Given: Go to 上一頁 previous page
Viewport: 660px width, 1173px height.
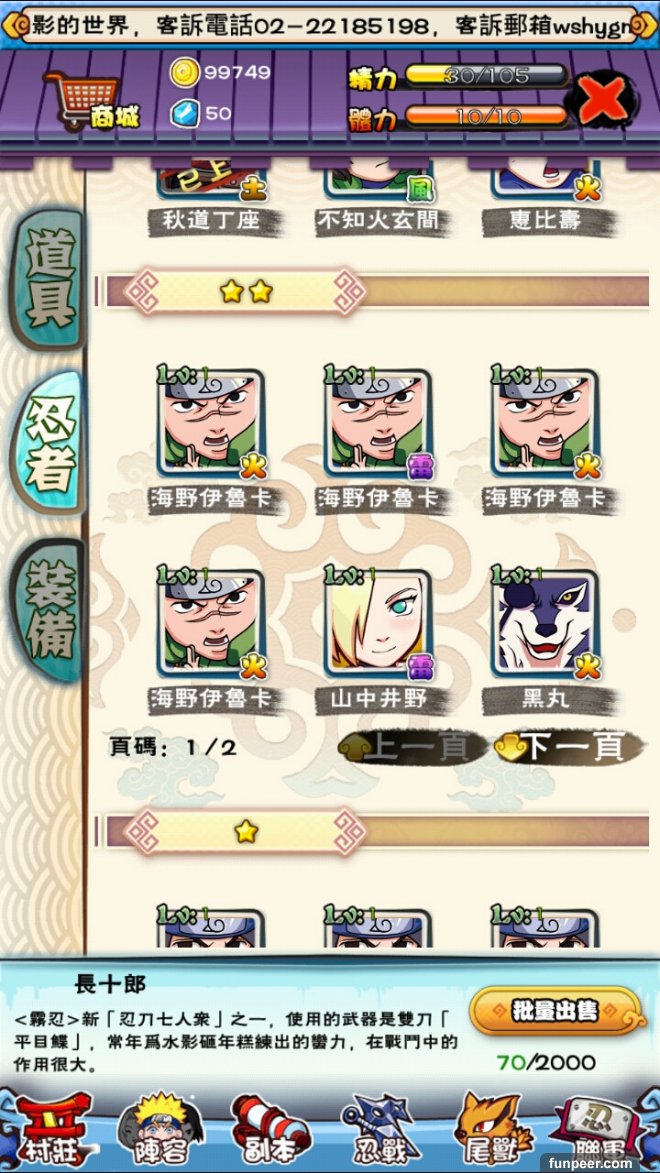Looking at the screenshot, I should tap(412, 748).
